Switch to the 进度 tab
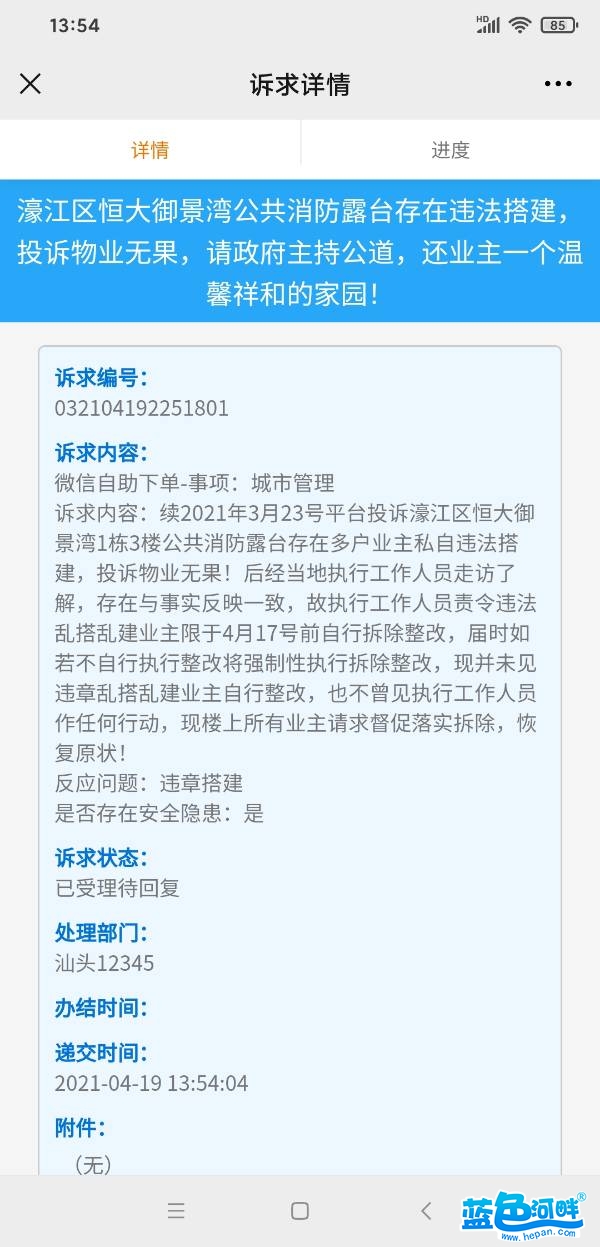This screenshot has height=1247, width=600. point(450,150)
